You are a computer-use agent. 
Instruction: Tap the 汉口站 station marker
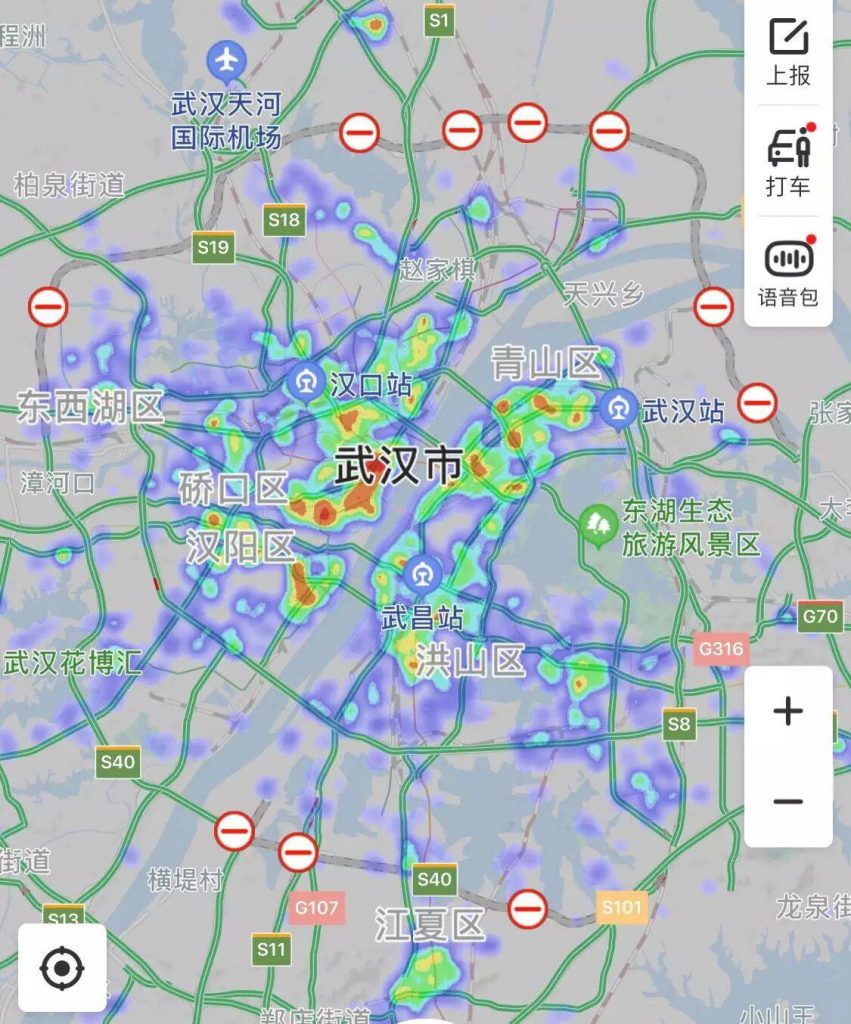(304, 381)
